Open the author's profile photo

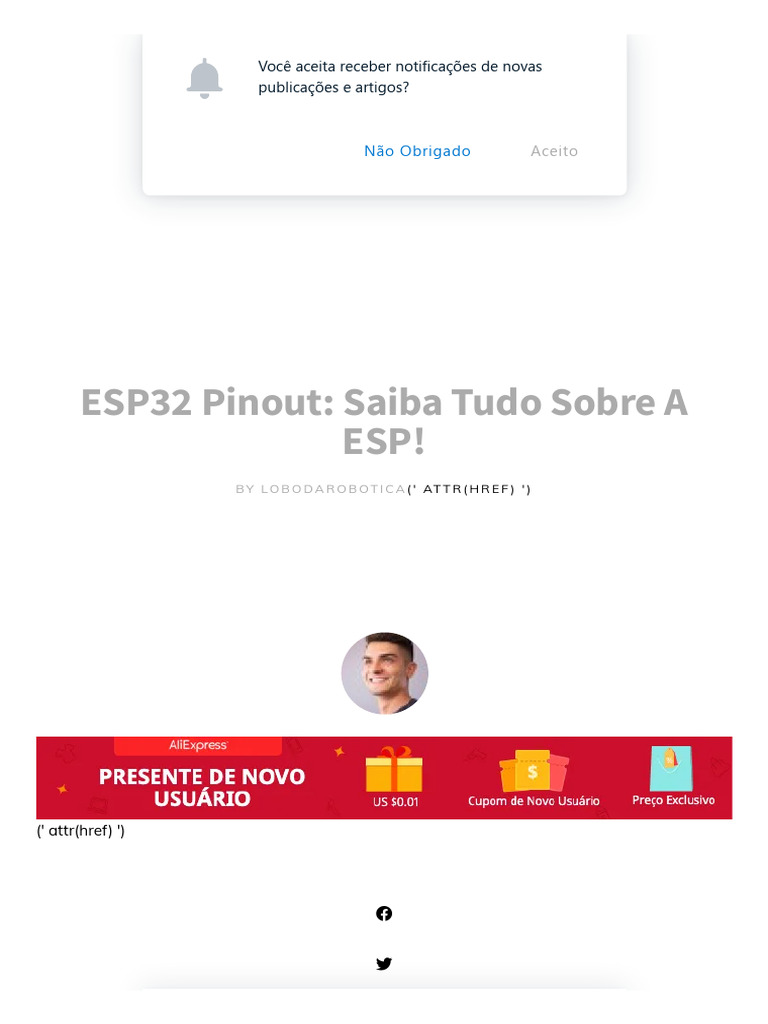(385, 673)
